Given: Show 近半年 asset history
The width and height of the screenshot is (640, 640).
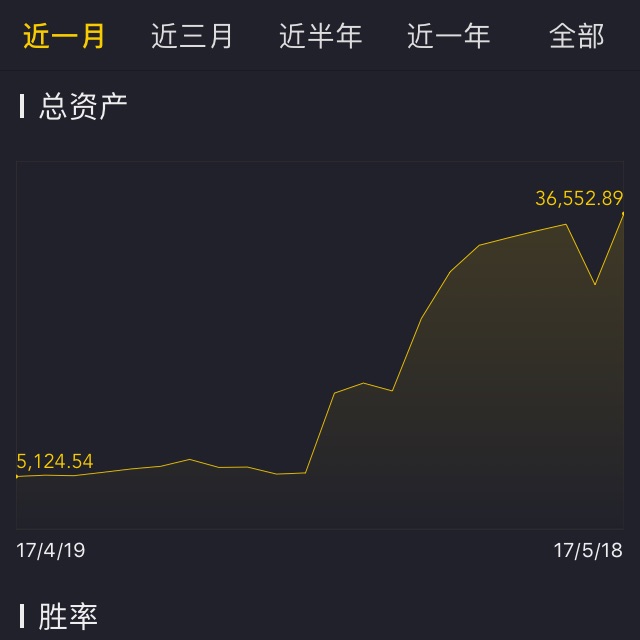Looking at the screenshot, I should (x=320, y=36).
